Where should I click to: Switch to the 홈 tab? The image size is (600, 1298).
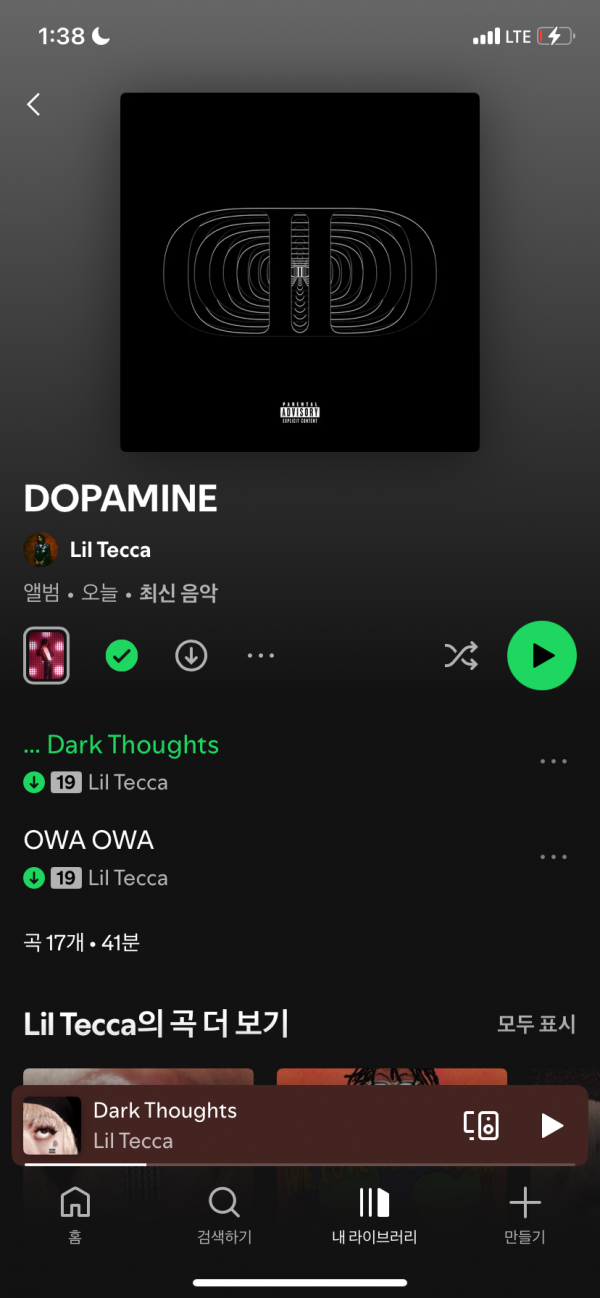click(x=75, y=1215)
